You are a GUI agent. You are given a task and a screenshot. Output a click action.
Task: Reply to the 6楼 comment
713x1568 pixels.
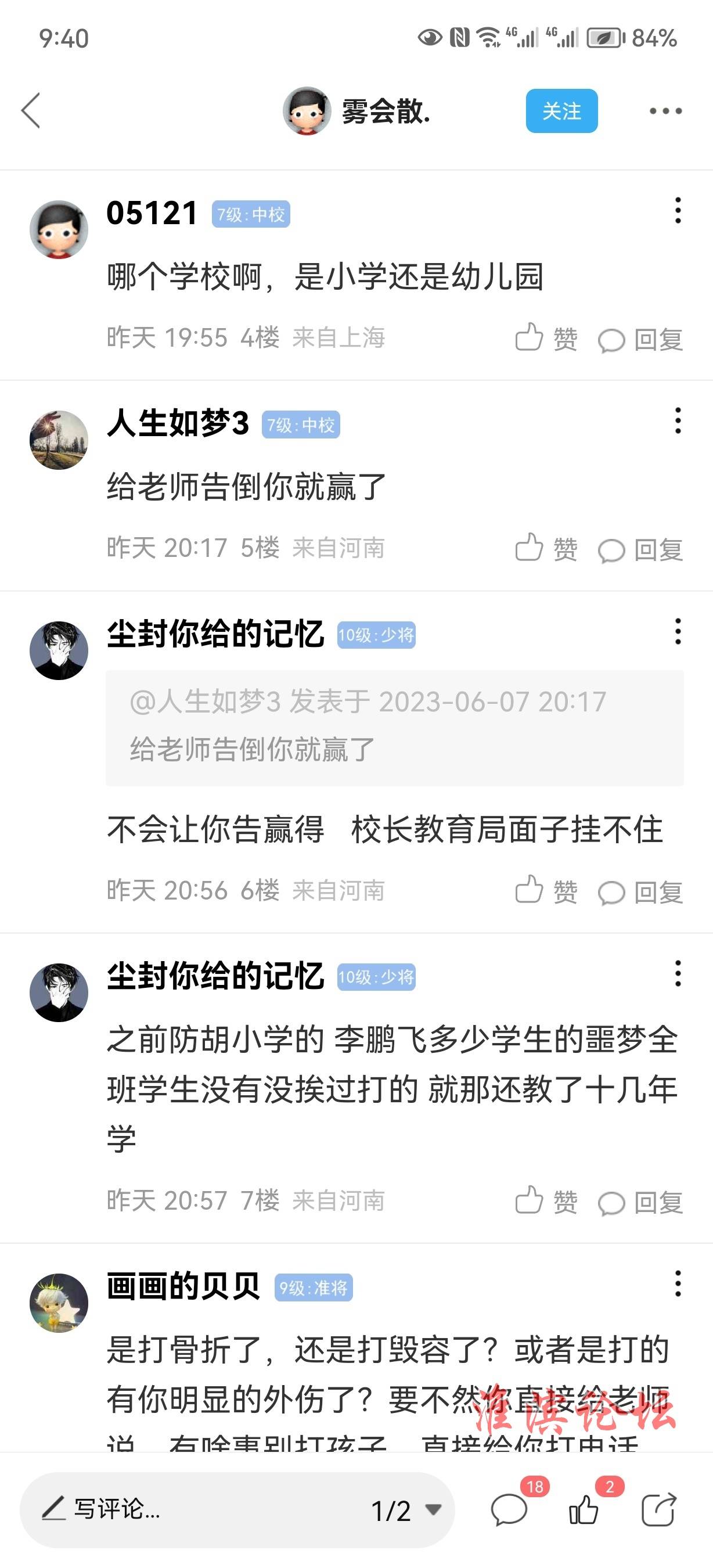[640, 892]
